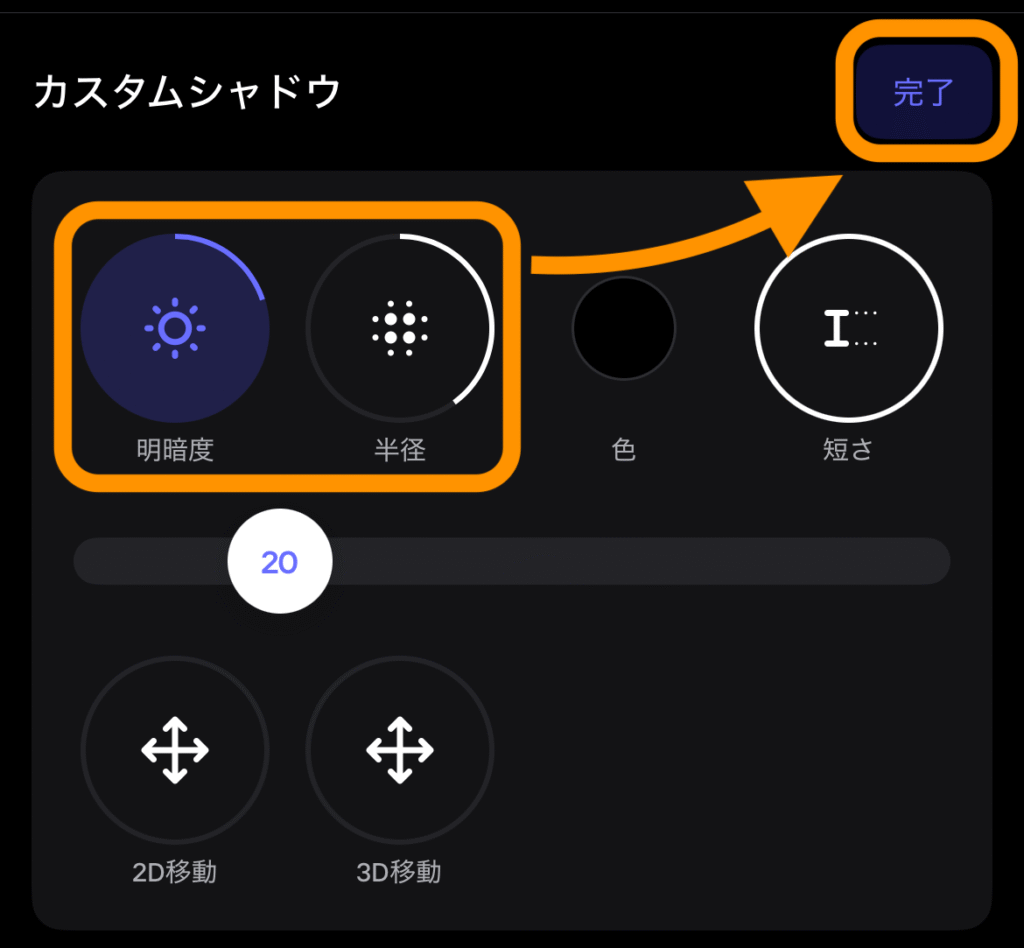Viewport: 1024px width, 948px height.
Task: Tap the slider handle showing 20
Action: tap(279, 562)
